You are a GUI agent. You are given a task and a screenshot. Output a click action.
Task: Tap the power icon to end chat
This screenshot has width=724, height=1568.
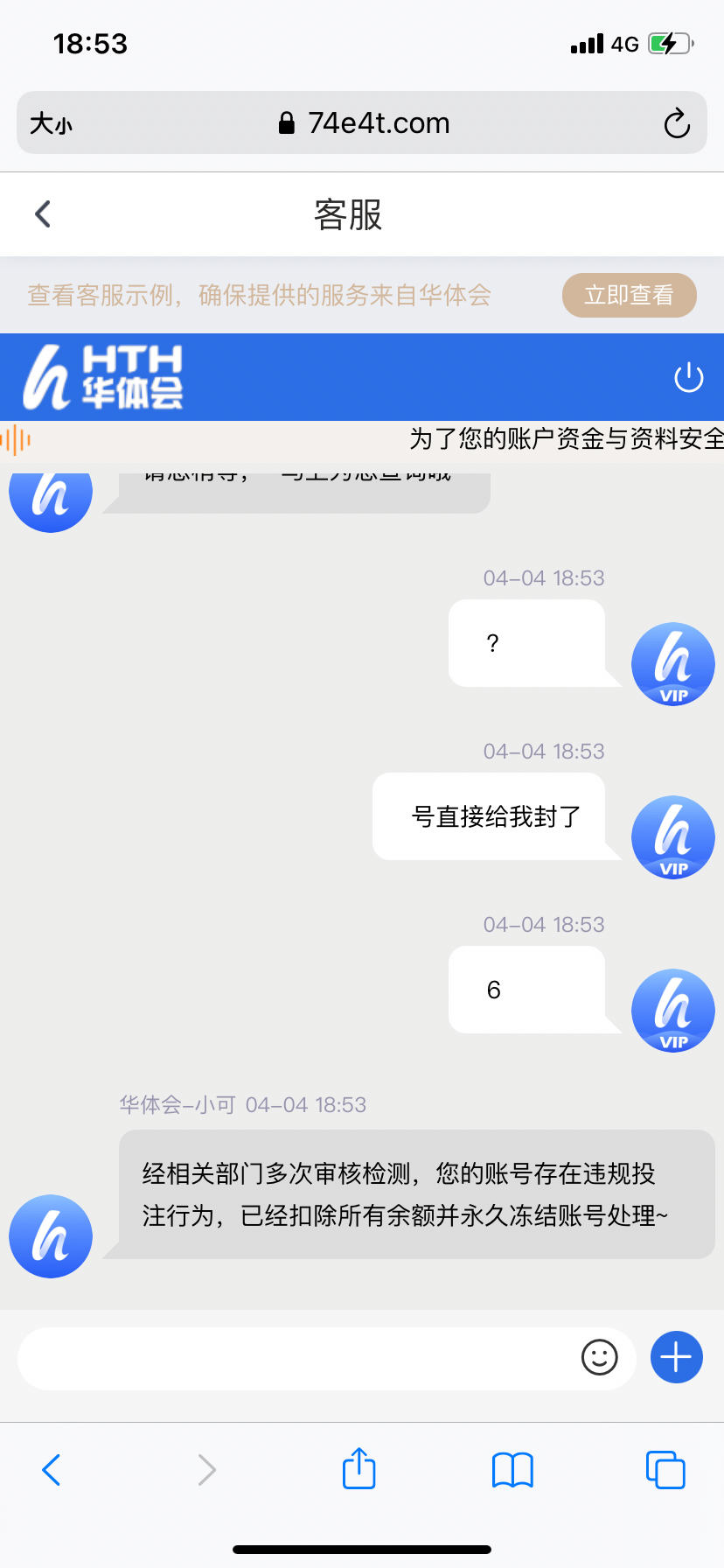pos(688,377)
